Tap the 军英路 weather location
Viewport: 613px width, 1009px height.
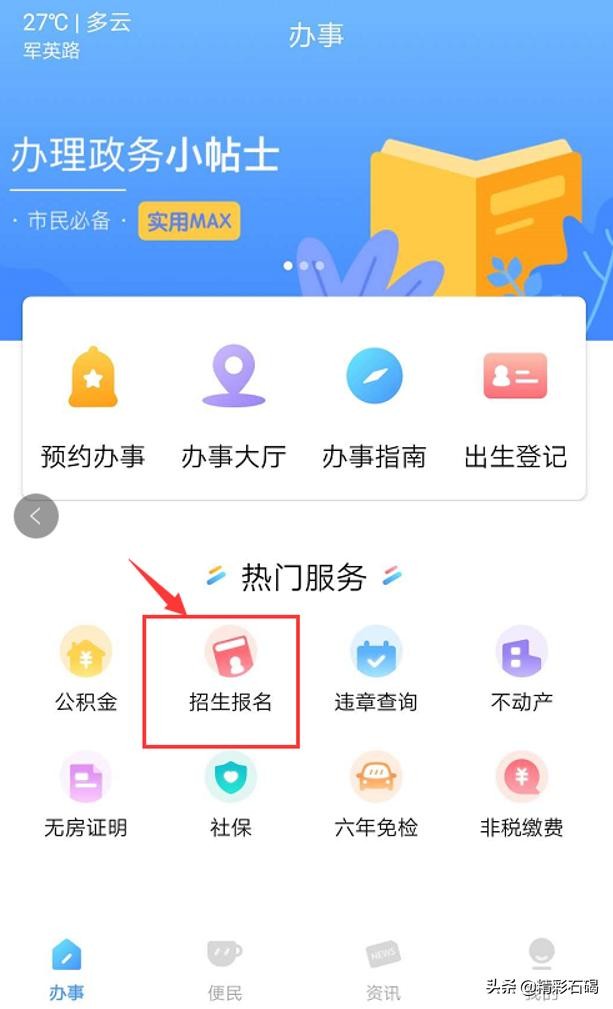click(x=51, y=51)
